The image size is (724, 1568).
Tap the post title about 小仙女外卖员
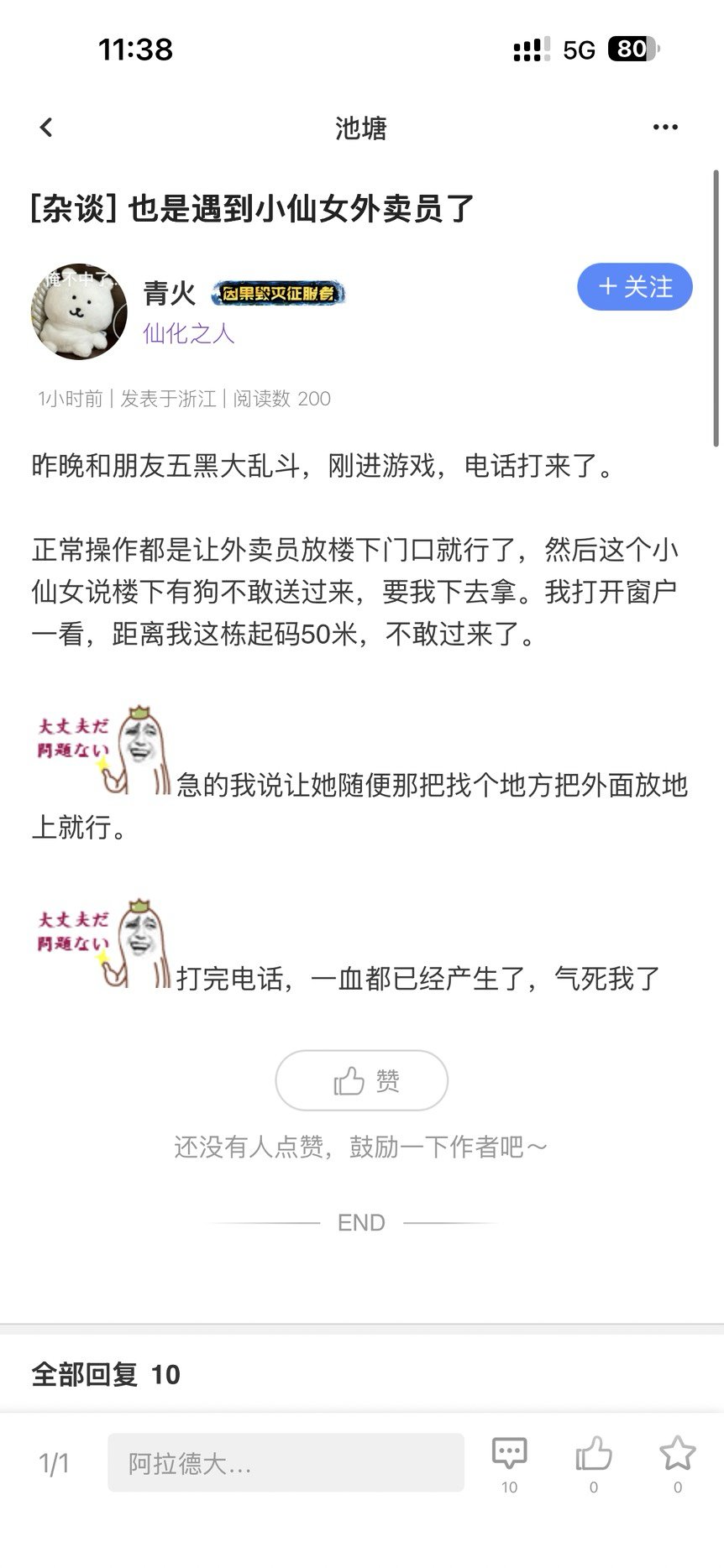(250, 208)
